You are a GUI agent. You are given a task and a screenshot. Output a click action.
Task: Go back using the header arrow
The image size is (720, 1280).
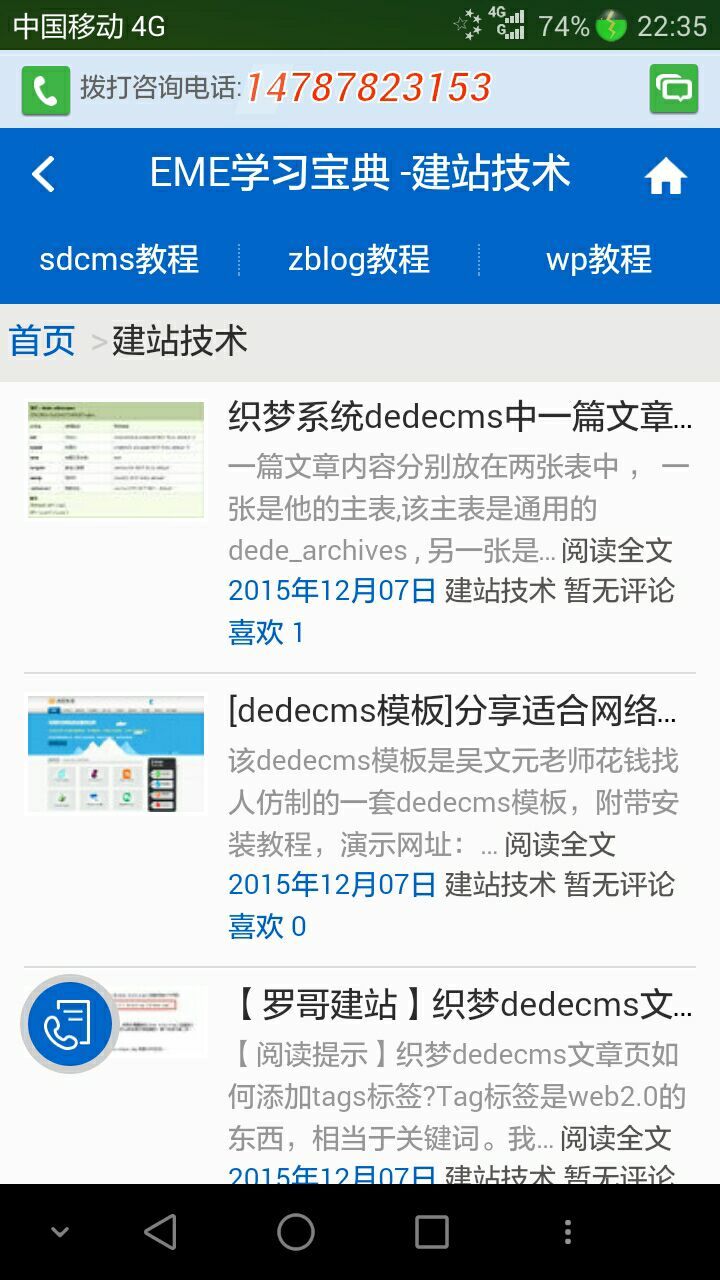click(x=43, y=175)
